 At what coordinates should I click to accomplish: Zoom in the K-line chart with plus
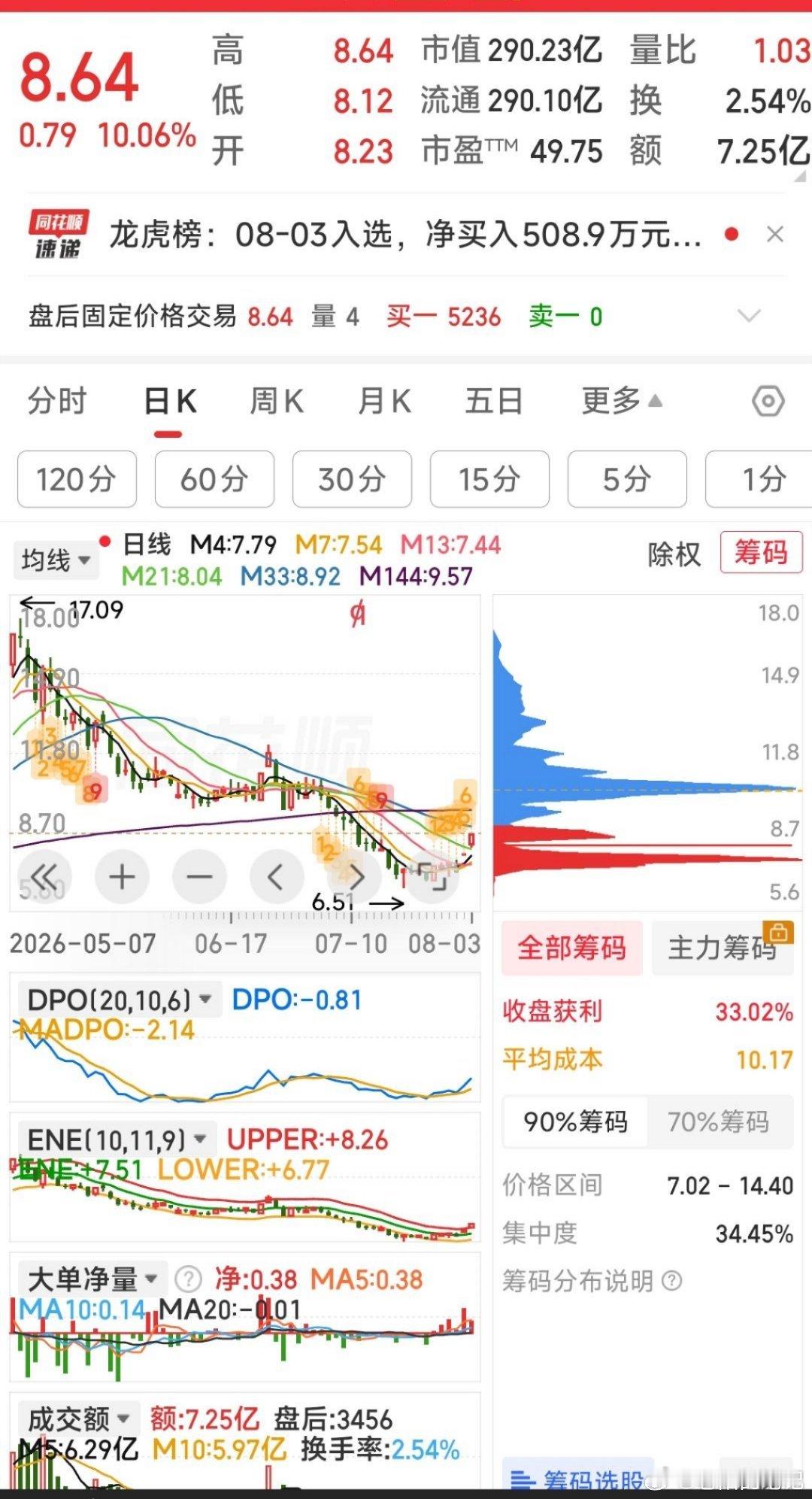pyautogui.click(x=122, y=876)
